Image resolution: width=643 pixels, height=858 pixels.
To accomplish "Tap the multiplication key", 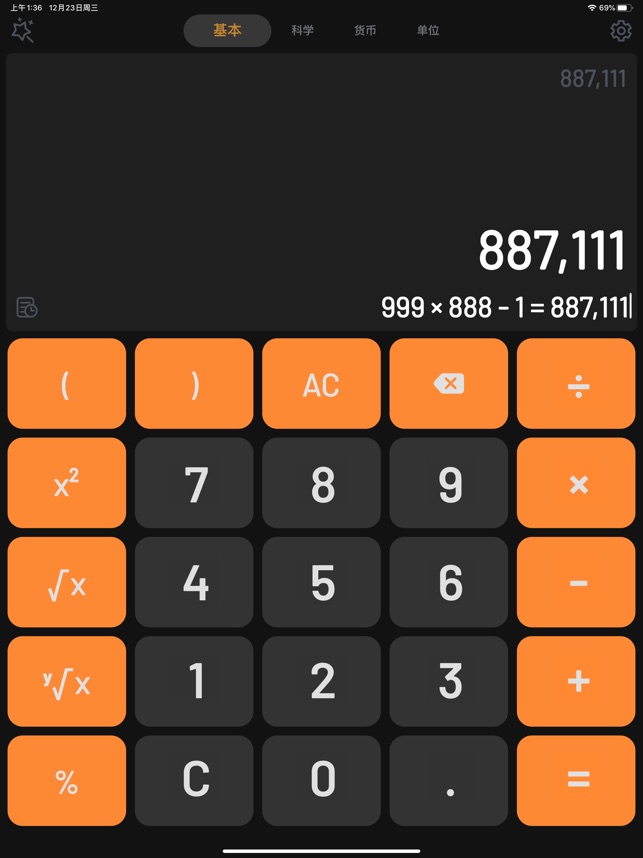I will tap(577, 484).
